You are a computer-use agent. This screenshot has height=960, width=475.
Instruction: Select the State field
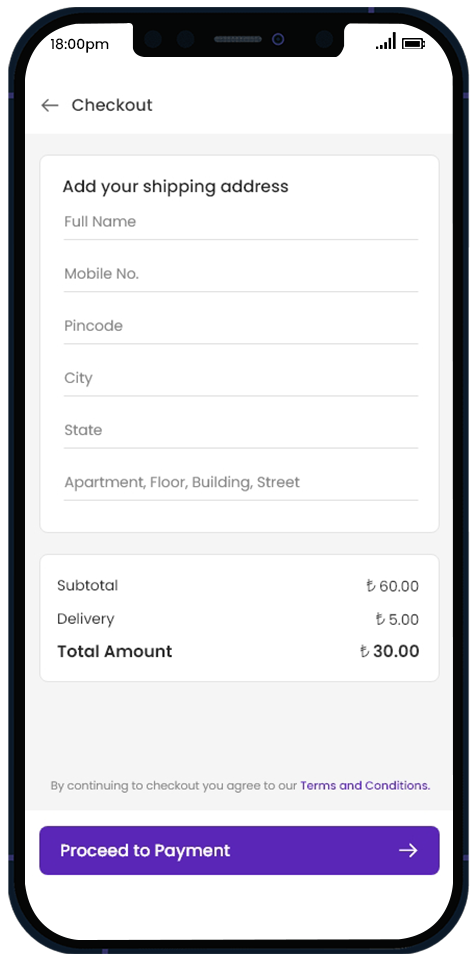(241, 430)
